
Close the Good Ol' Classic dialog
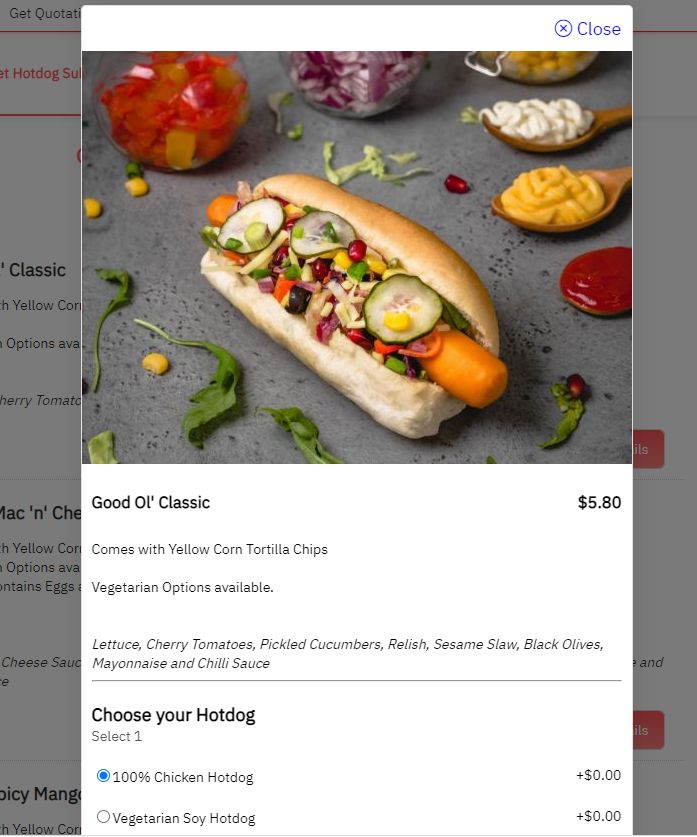tap(588, 29)
